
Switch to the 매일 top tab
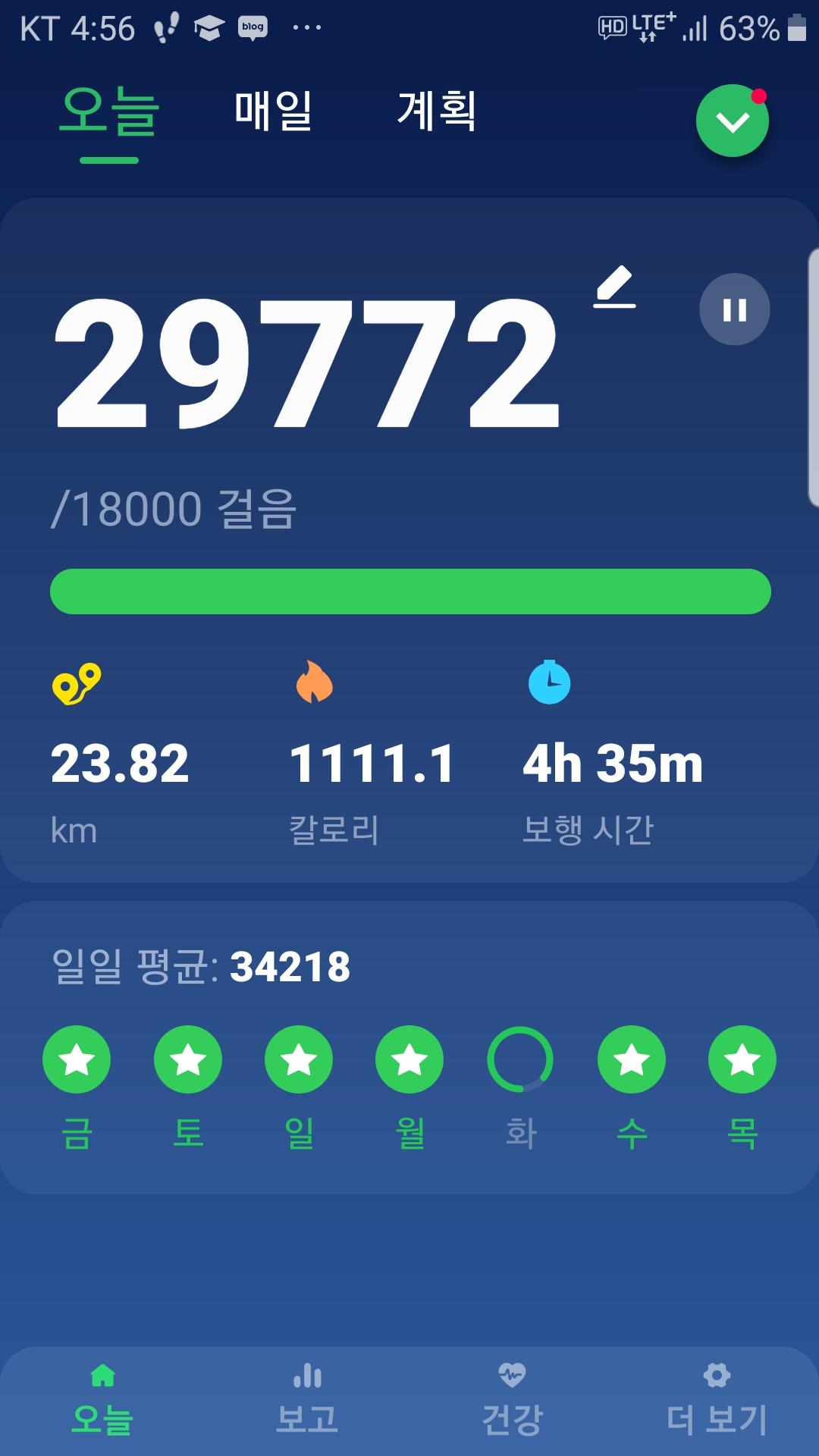[x=273, y=111]
